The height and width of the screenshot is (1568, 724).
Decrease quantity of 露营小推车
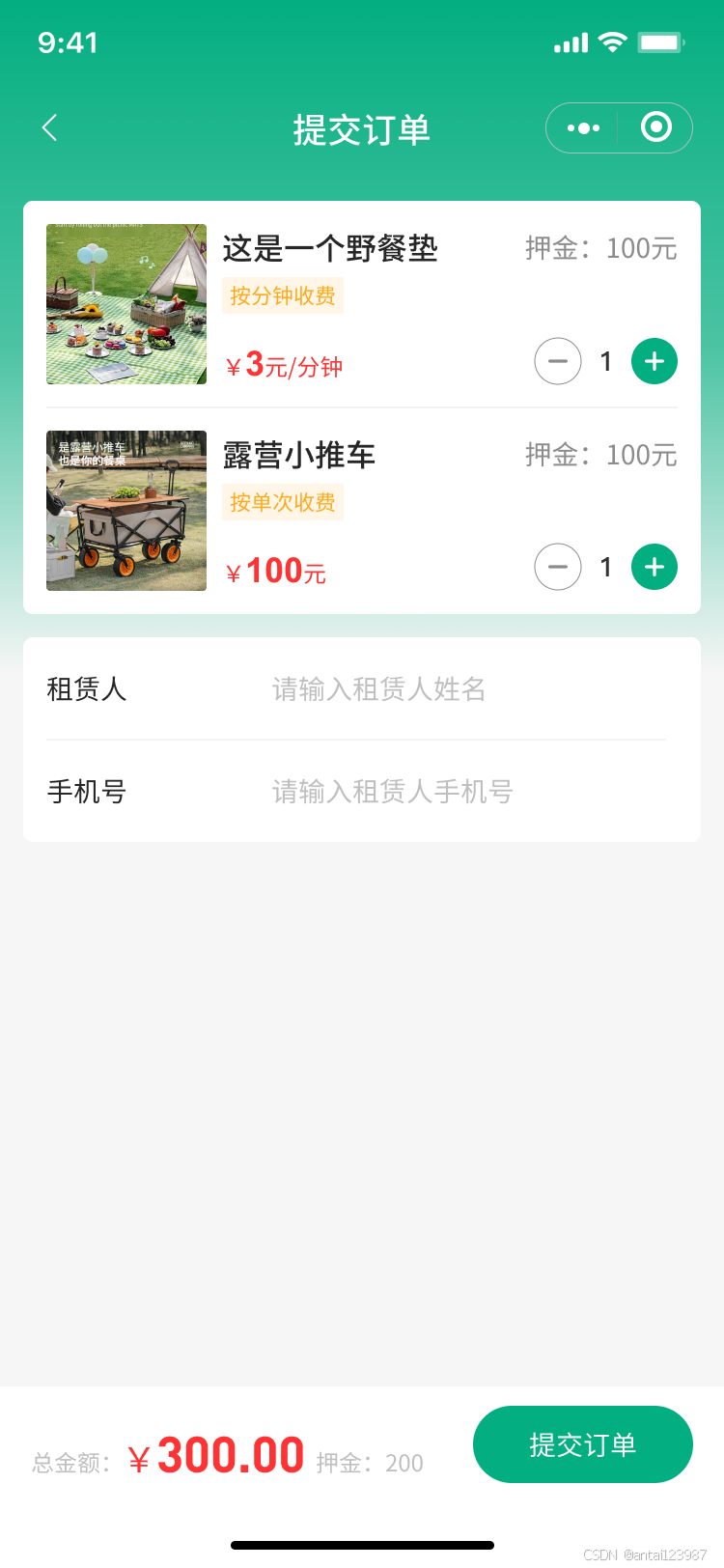click(x=557, y=567)
